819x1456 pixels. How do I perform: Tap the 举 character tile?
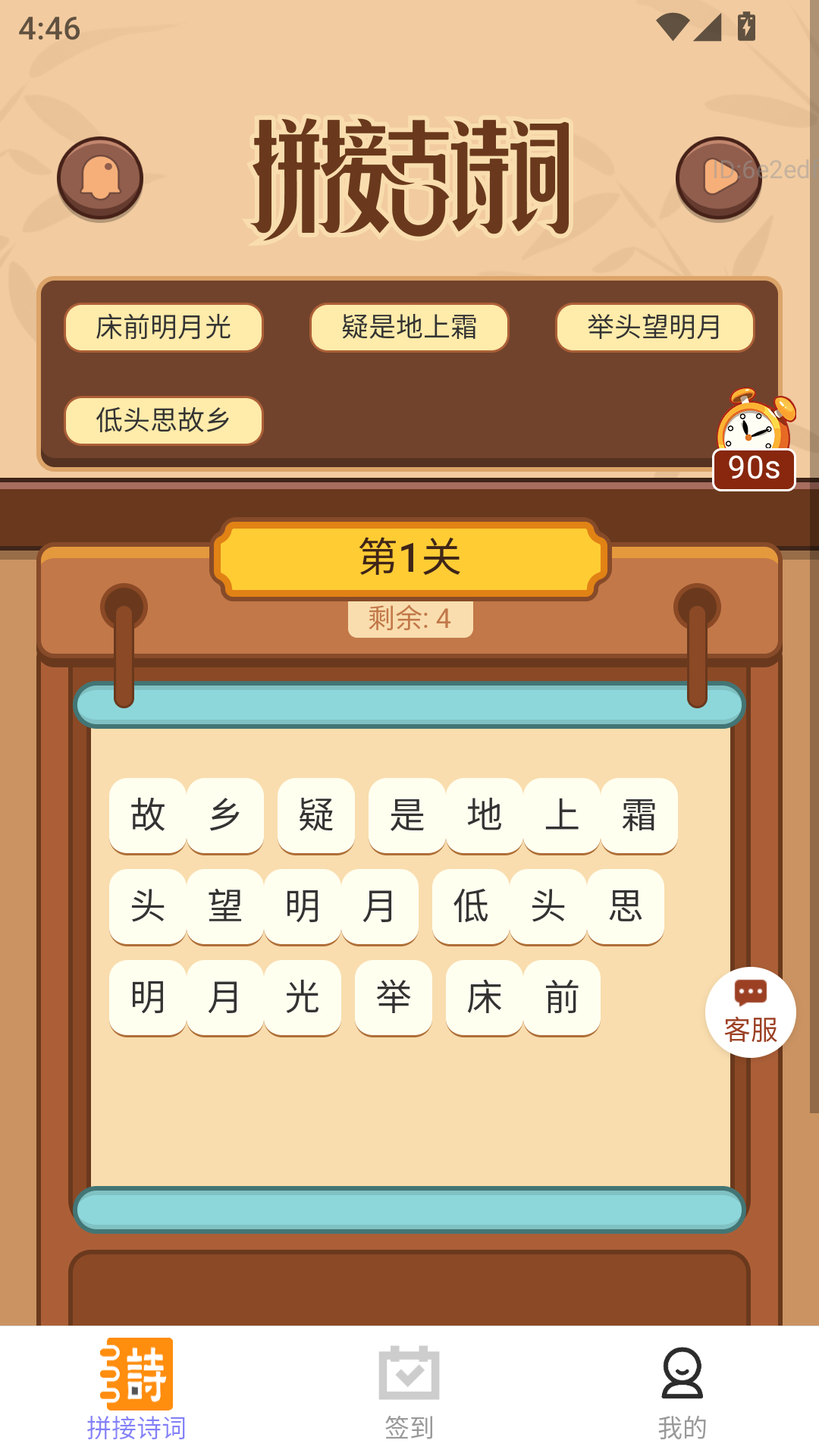click(x=393, y=999)
